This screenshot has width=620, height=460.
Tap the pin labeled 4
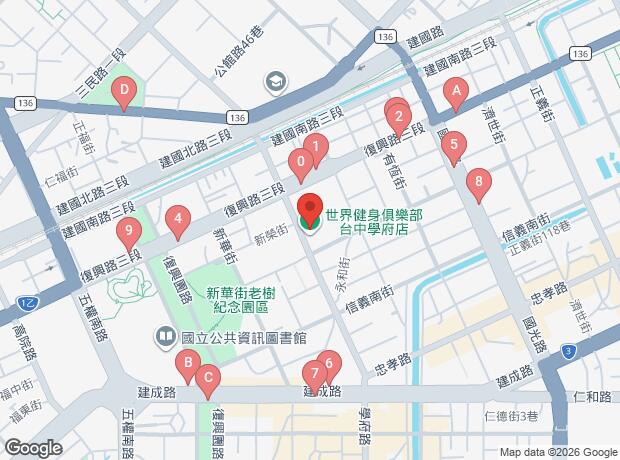point(178,219)
